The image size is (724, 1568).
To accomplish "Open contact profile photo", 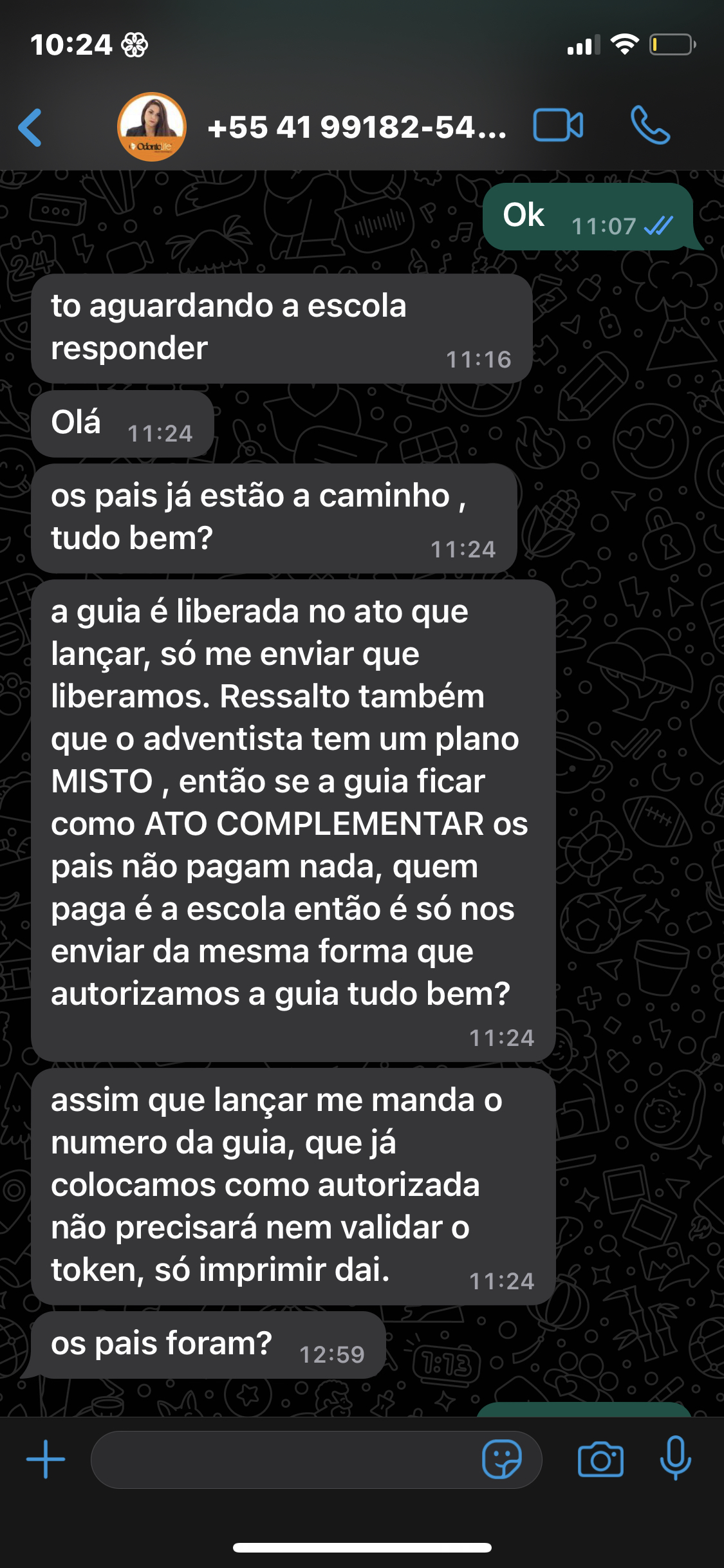I will [152, 127].
